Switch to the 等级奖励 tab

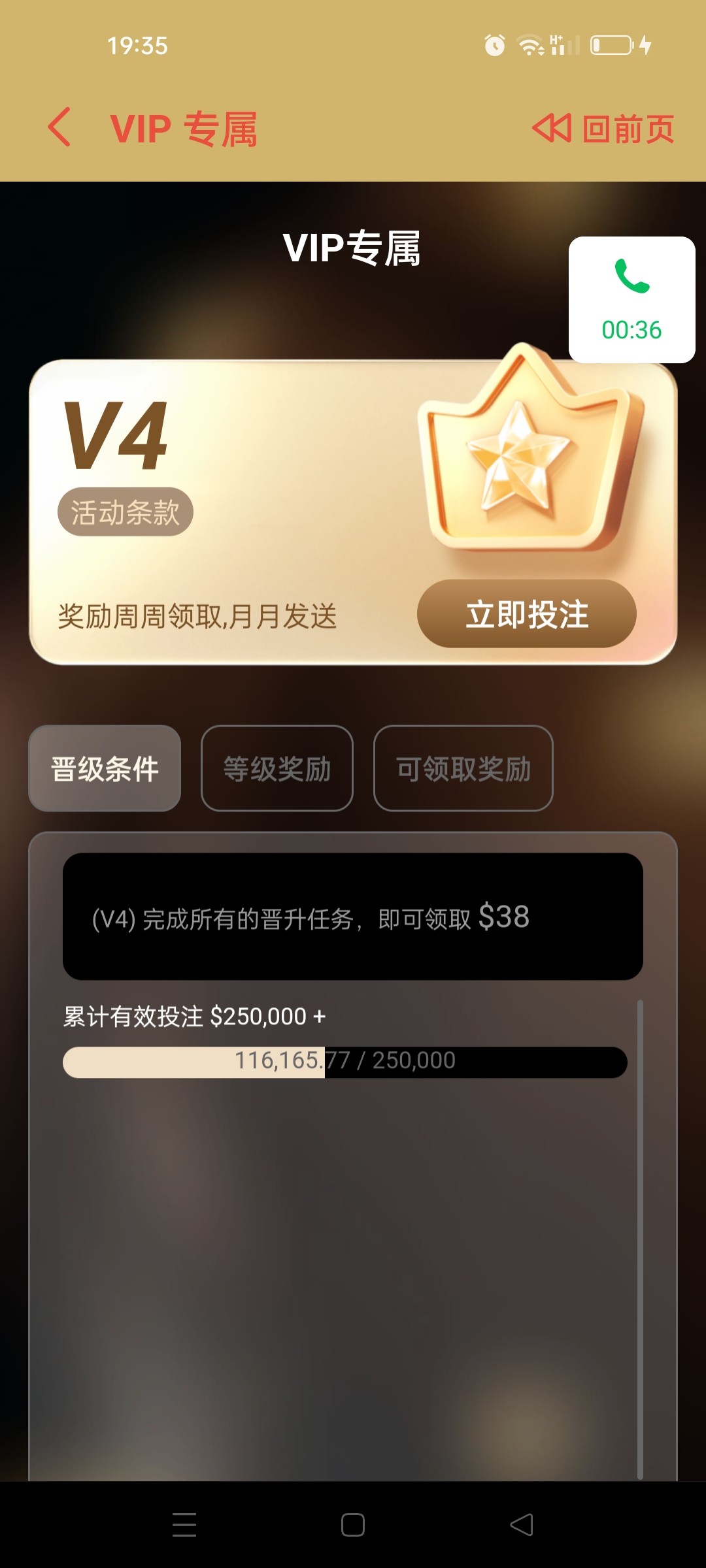277,769
